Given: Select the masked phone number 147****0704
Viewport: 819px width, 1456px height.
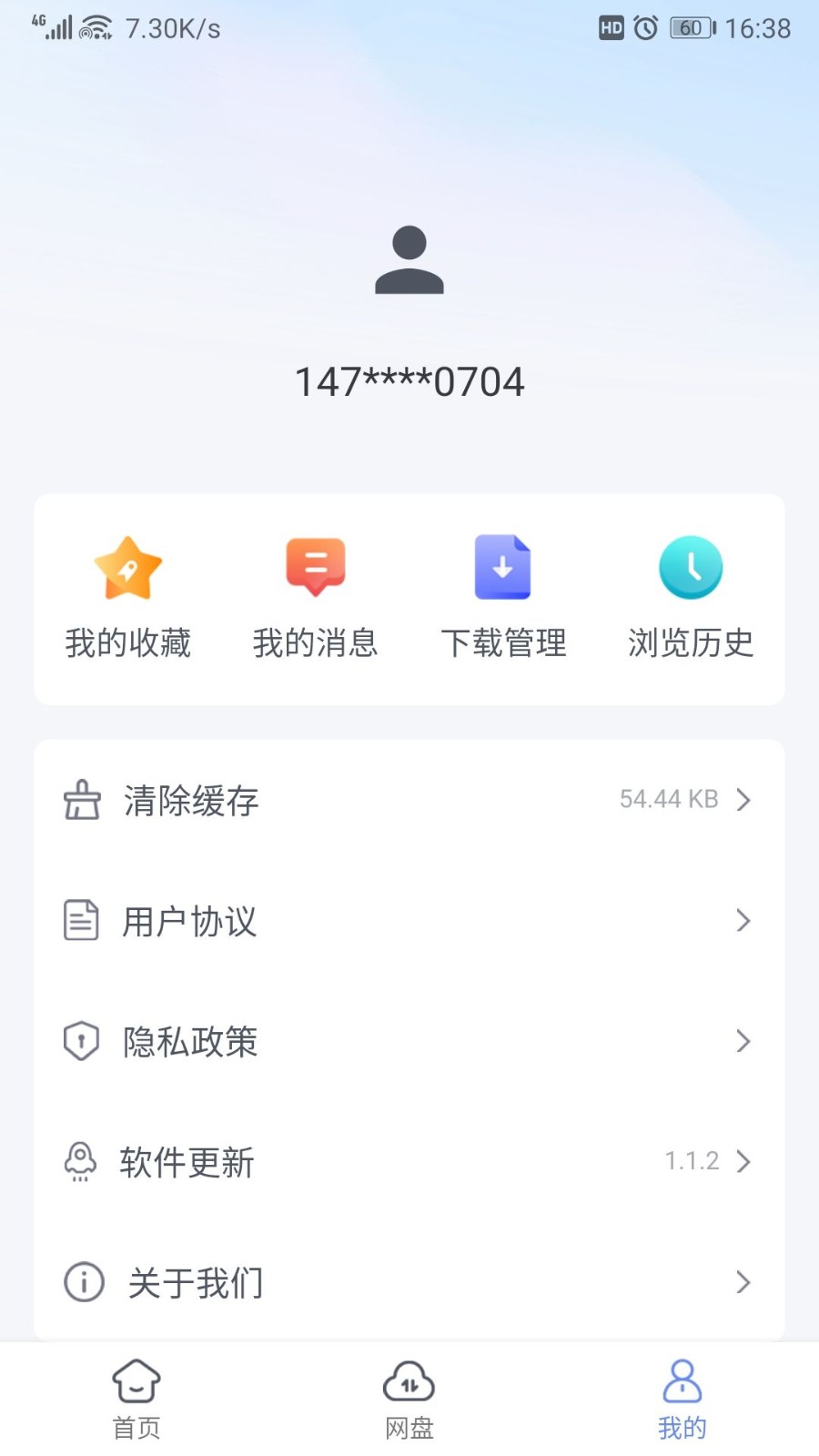Looking at the screenshot, I should [x=409, y=381].
